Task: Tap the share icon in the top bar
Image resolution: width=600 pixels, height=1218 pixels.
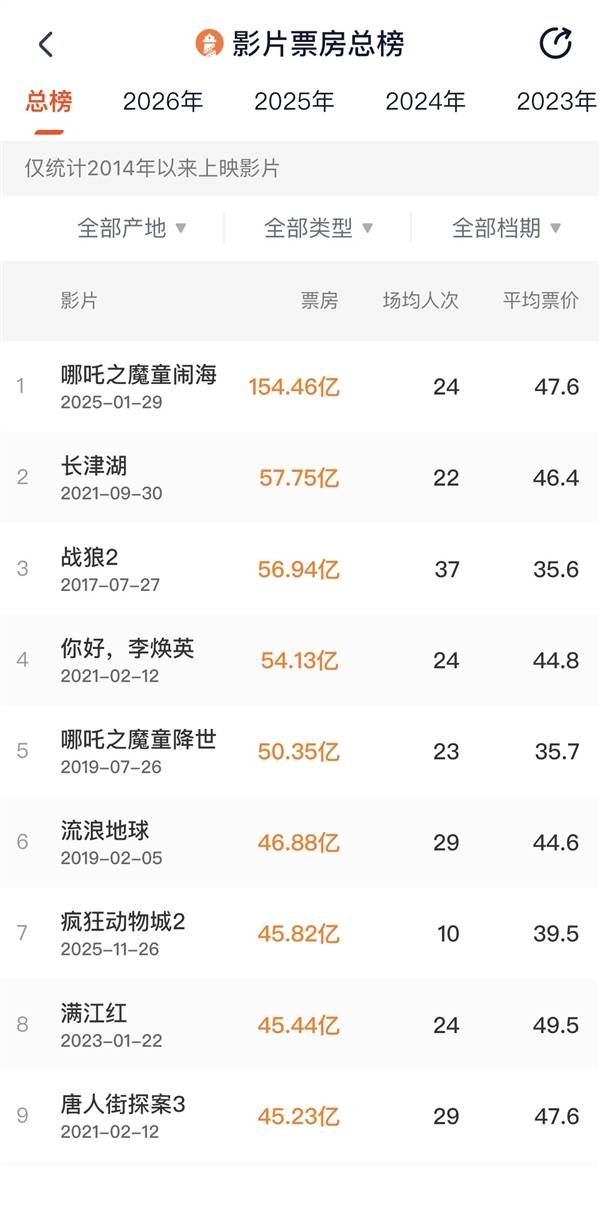Action: tap(555, 43)
